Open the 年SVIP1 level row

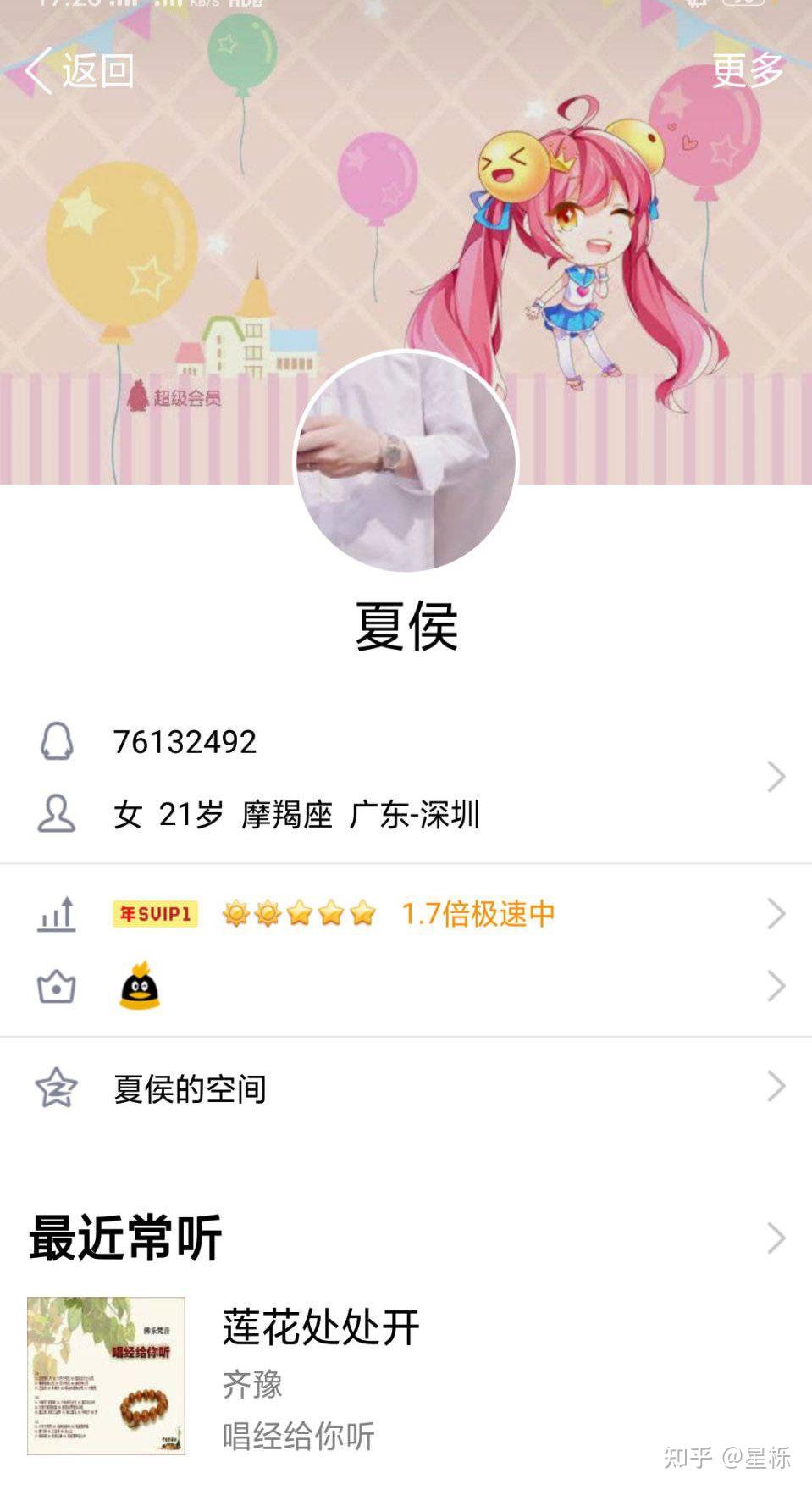tap(406, 914)
